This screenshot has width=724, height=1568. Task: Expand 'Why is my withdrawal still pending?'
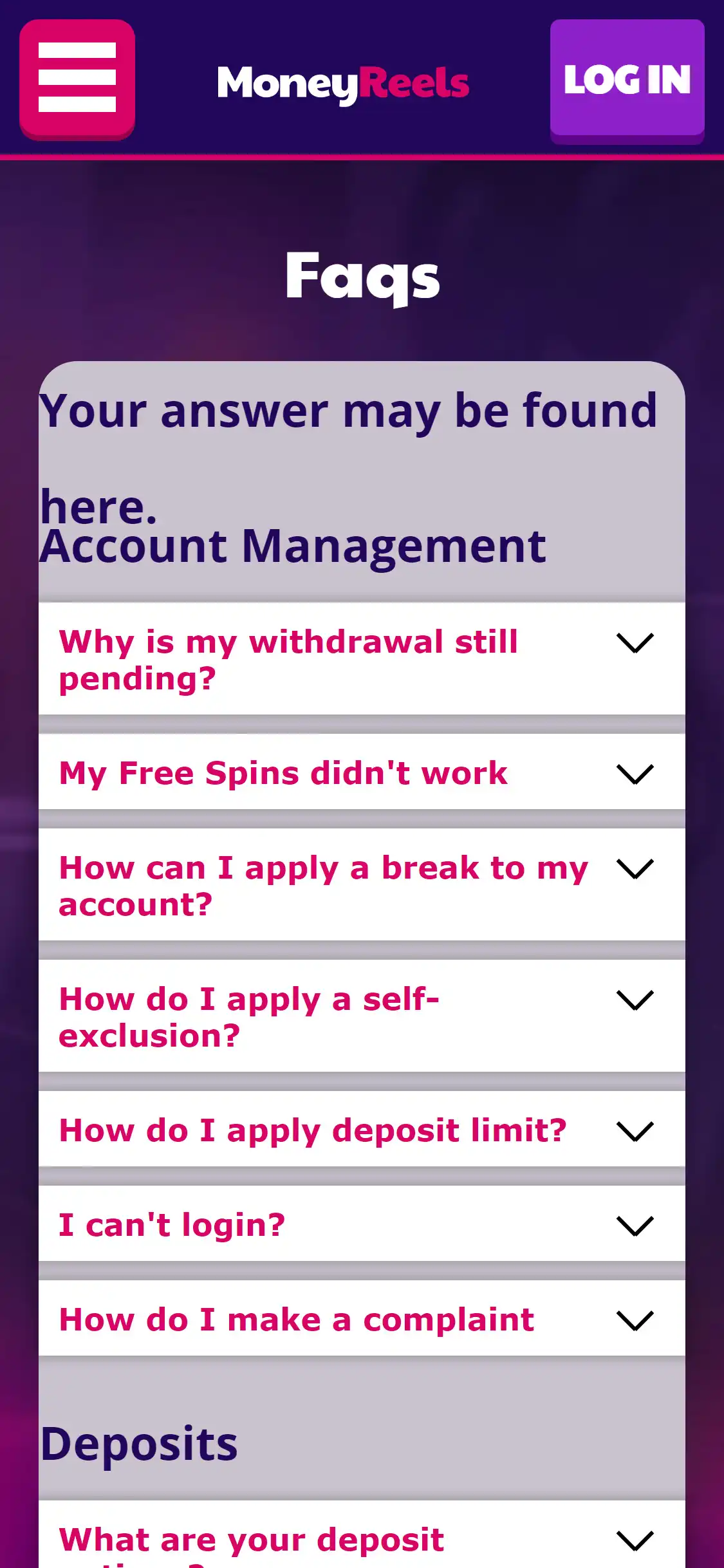click(361, 659)
